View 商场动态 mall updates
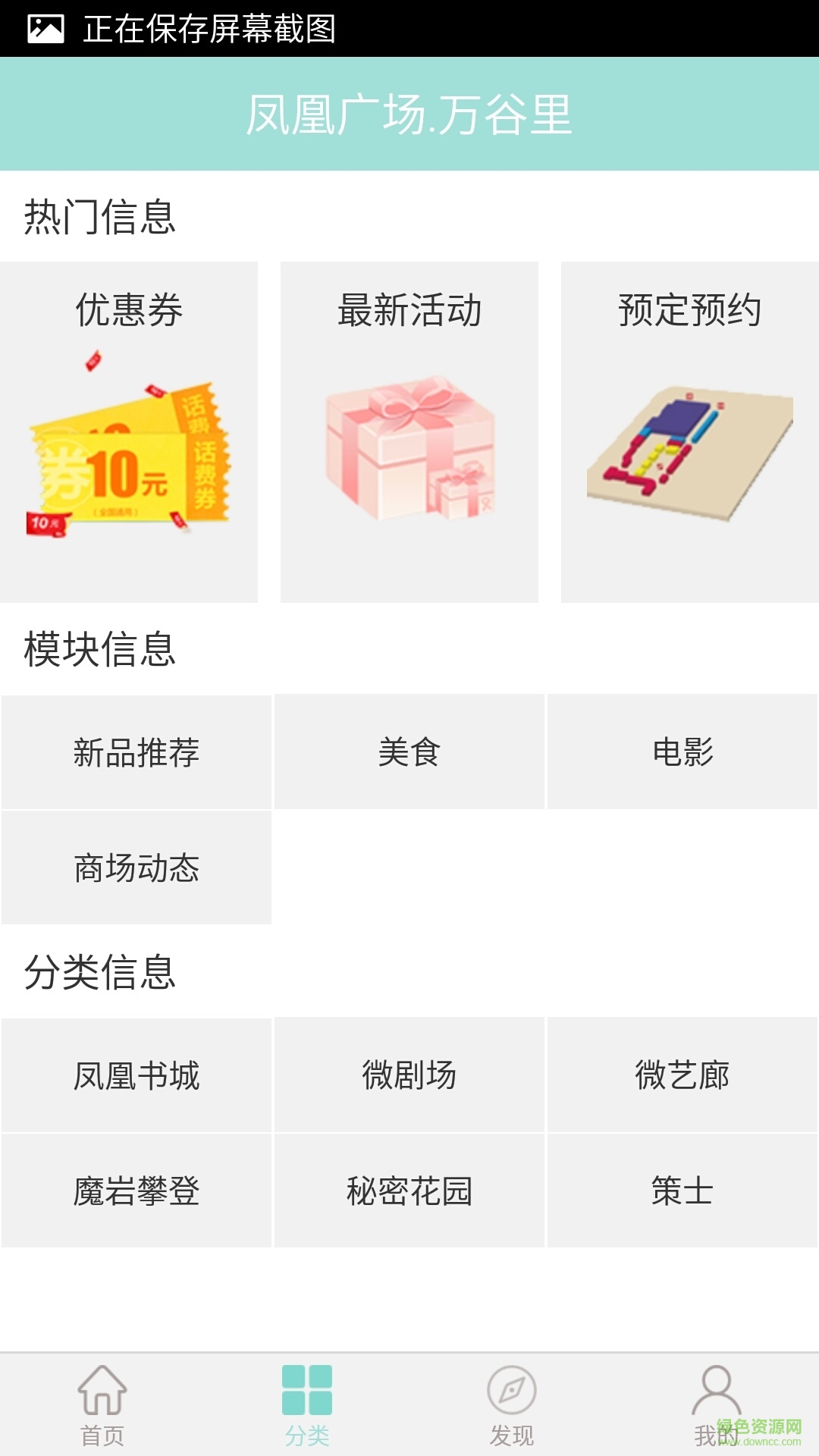This screenshot has height=1456, width=819. click(x=136, y=868)
